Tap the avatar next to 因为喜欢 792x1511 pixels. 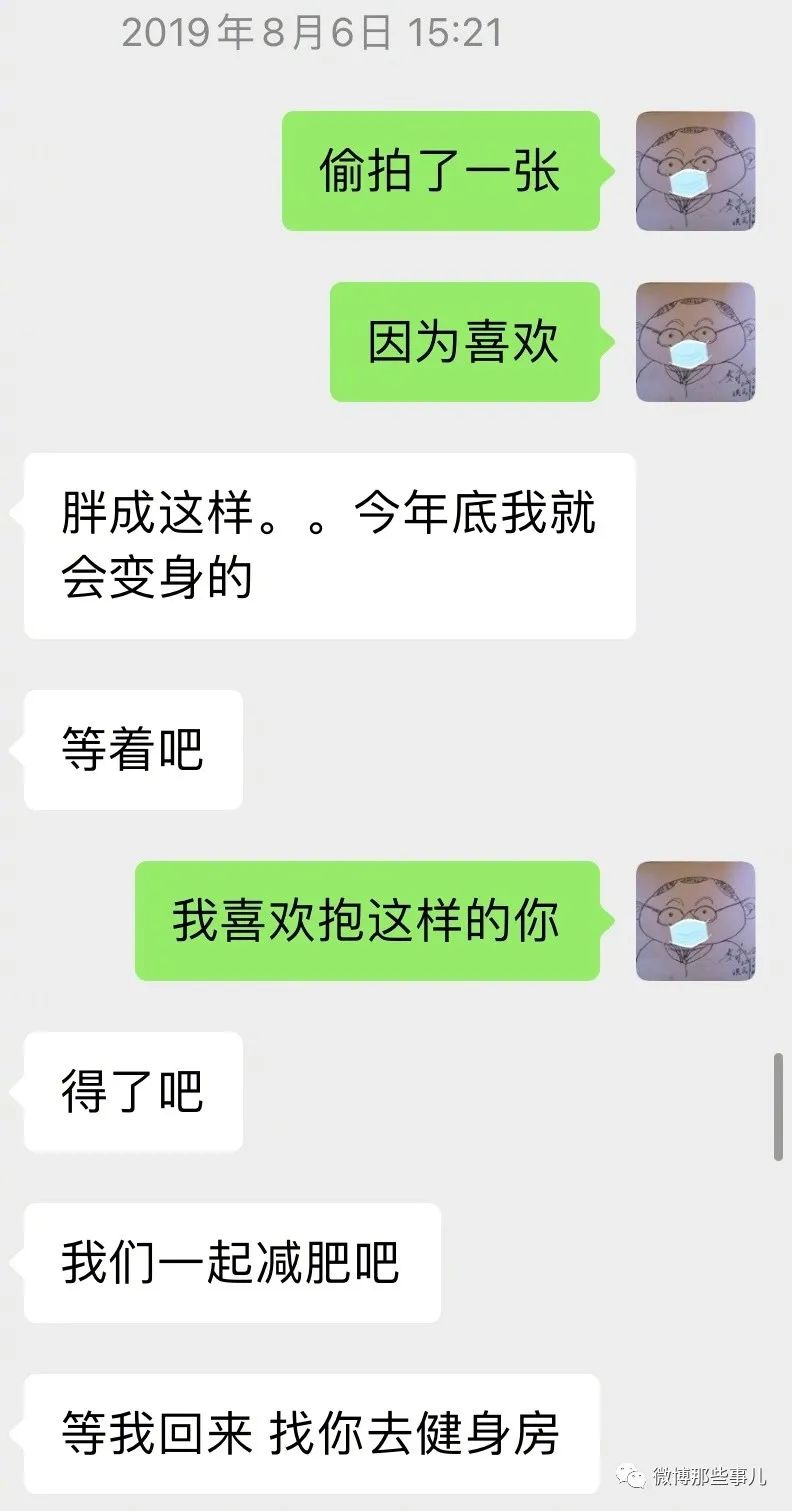tap(695, 342)
